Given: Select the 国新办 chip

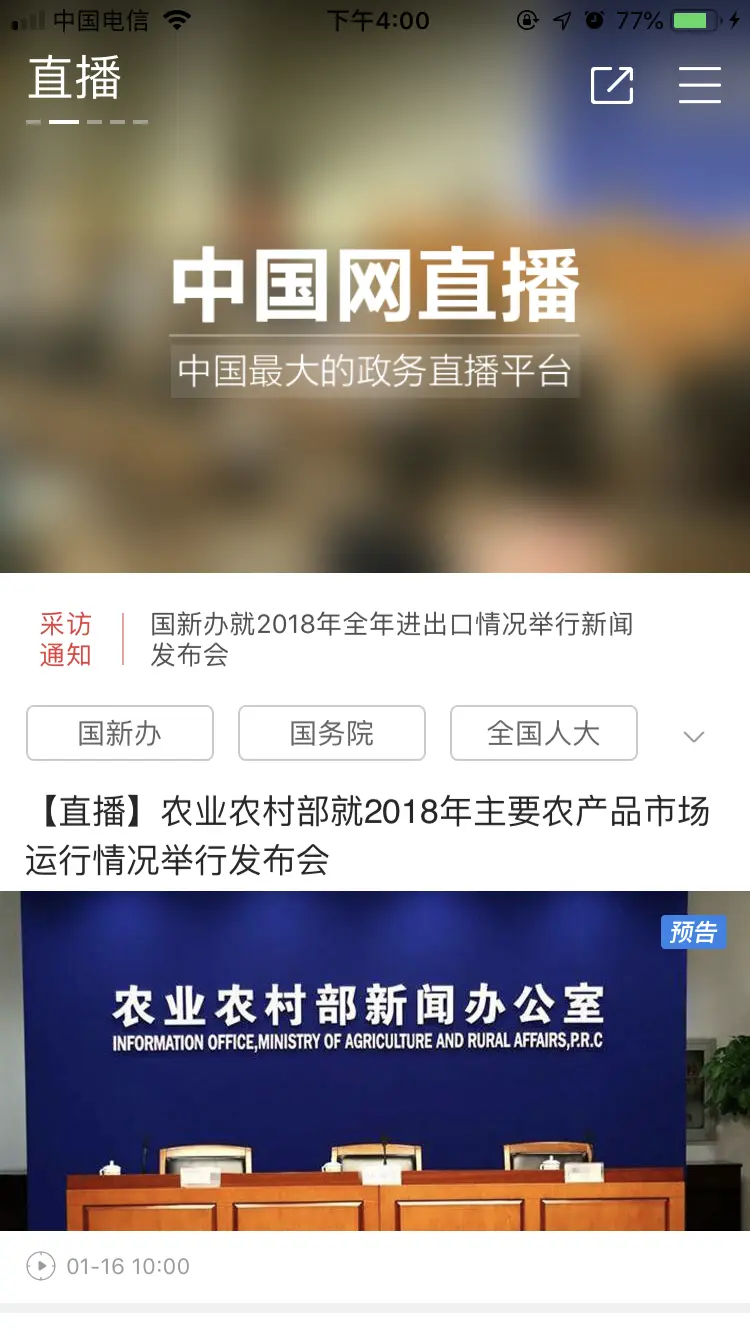Looking at the screenshot, I should pos(120,733).
